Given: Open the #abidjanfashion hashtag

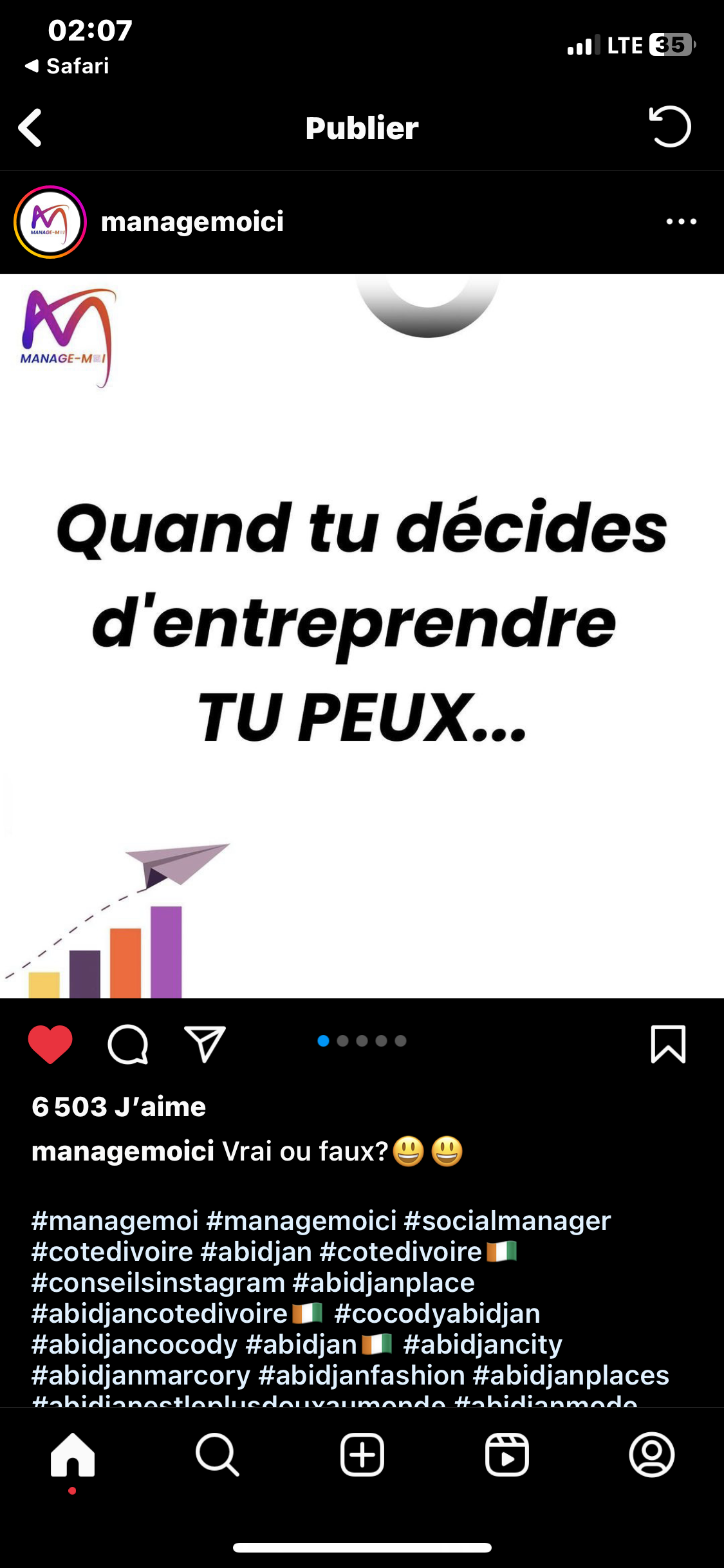Looking at the screenshot, I should 361,1375.
